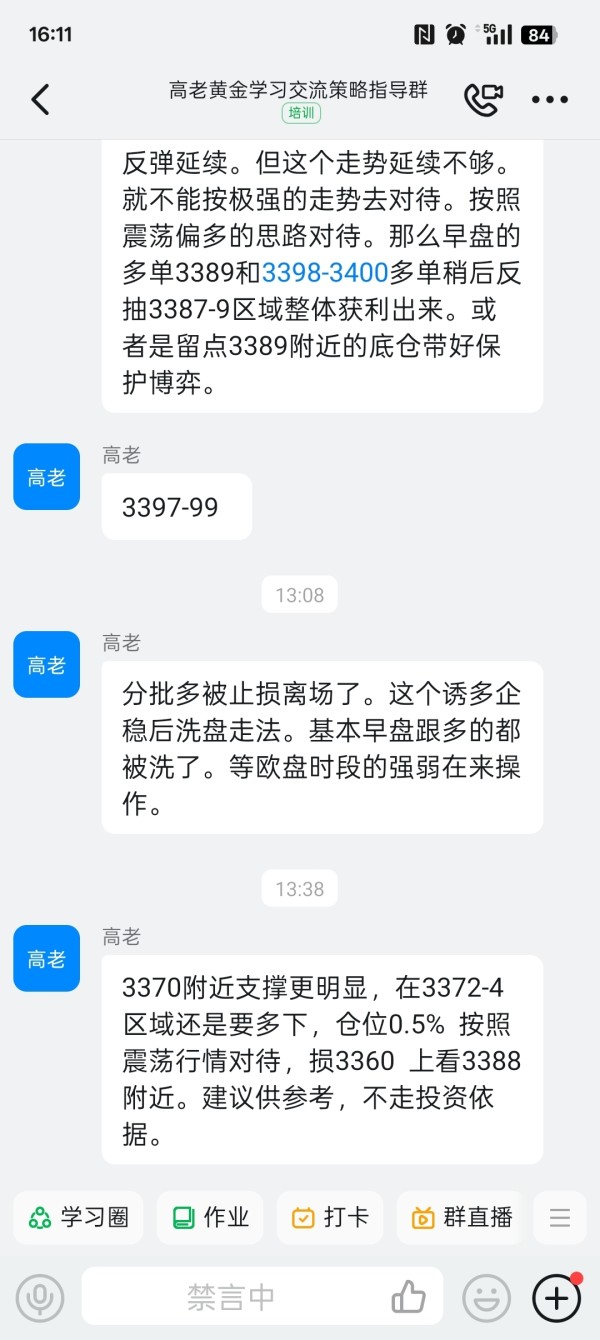Open the 3398-3400 blue link
Viewport: 600px width, 1340px height.
pos(325,273)
